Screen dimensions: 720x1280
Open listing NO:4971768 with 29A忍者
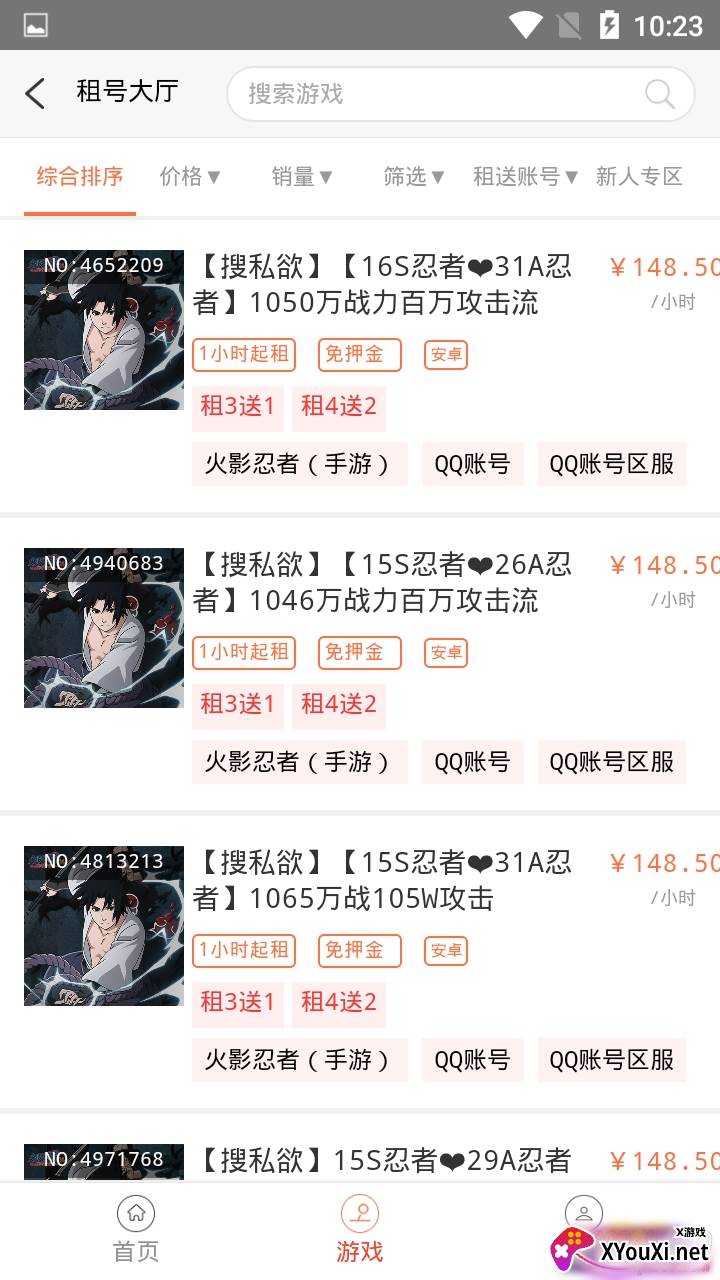point(382,1161)
